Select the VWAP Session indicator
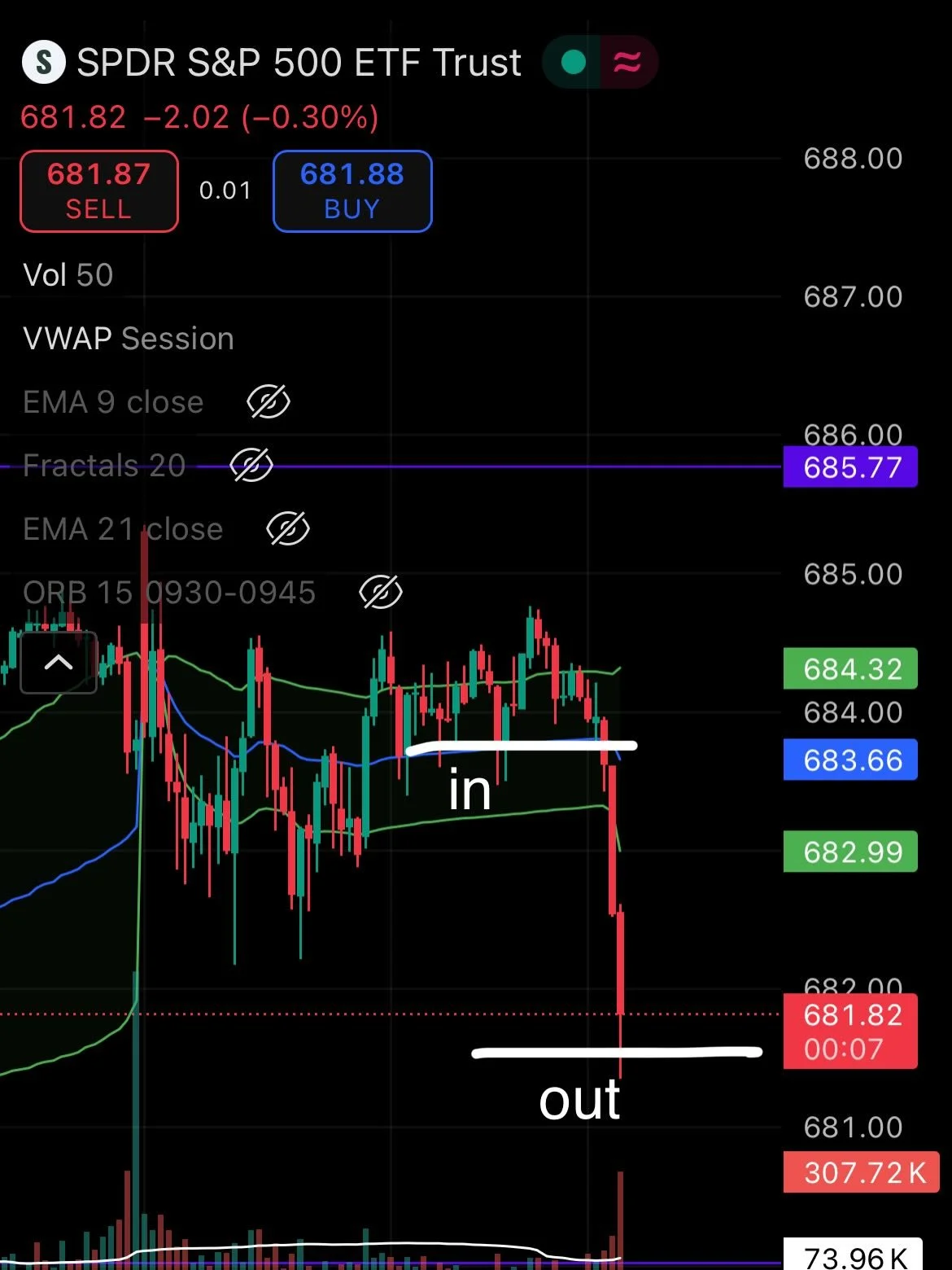Viewport: 952px width, 1270px height. coord(129,339)
